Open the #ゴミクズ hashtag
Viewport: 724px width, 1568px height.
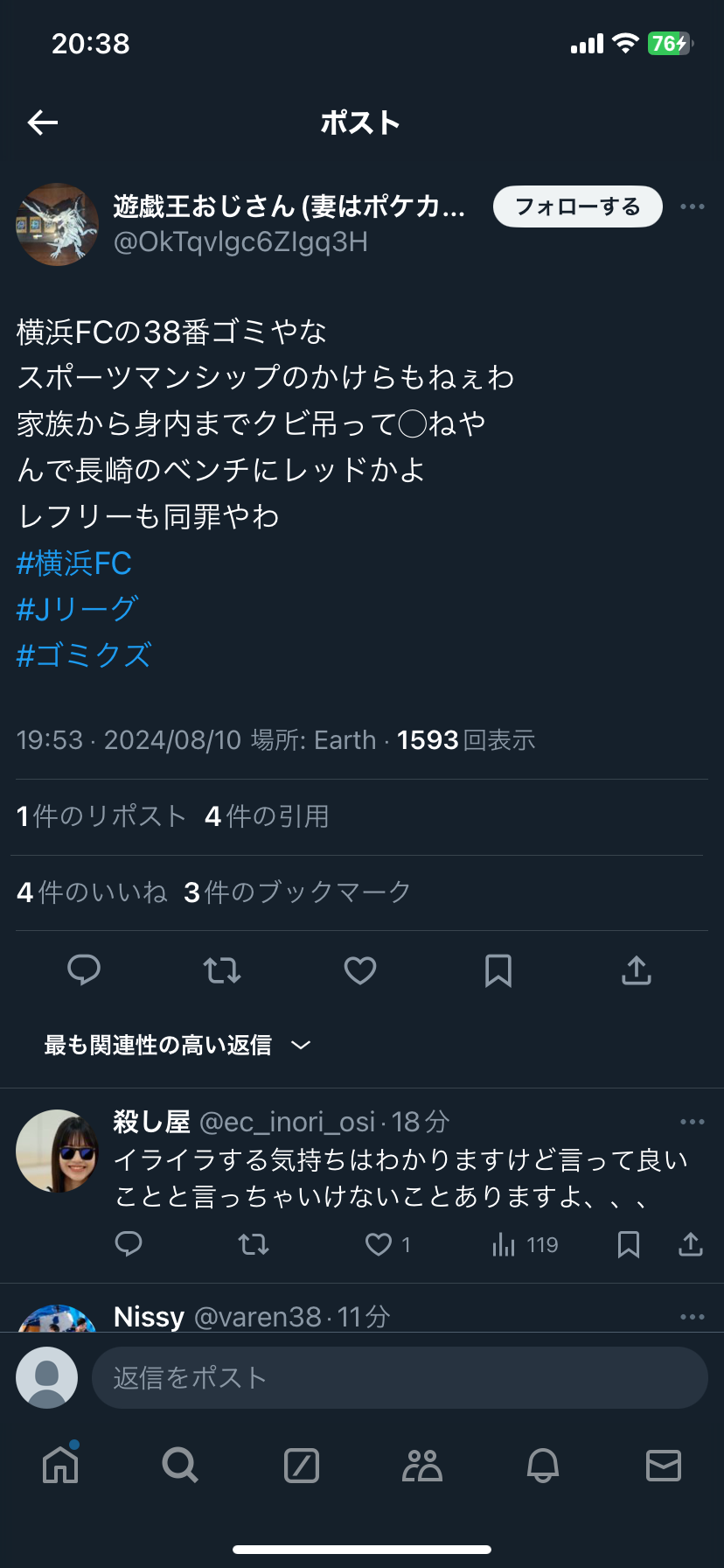[x=84, y=655]
